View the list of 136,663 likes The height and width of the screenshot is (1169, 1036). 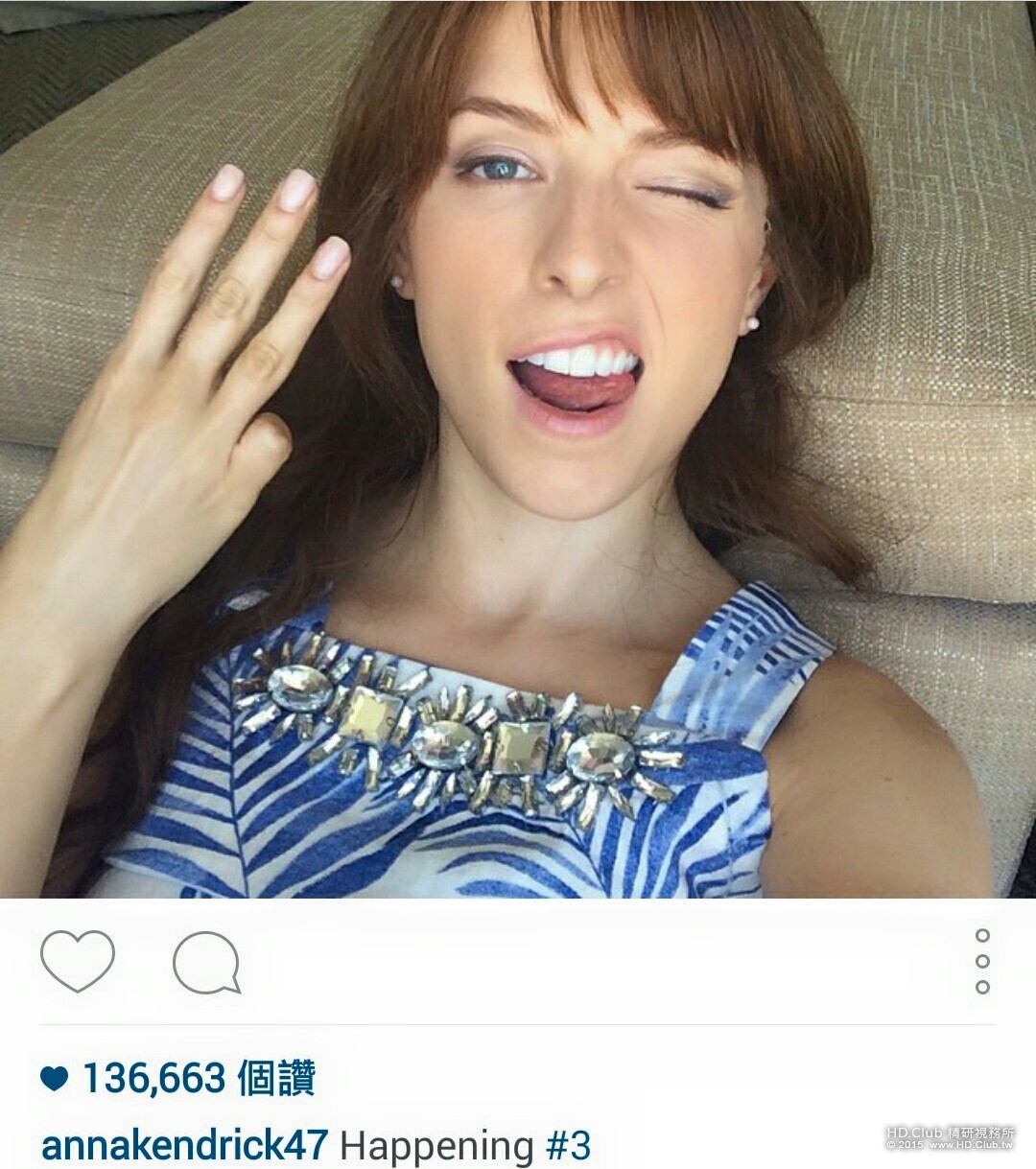point(179,1079)
